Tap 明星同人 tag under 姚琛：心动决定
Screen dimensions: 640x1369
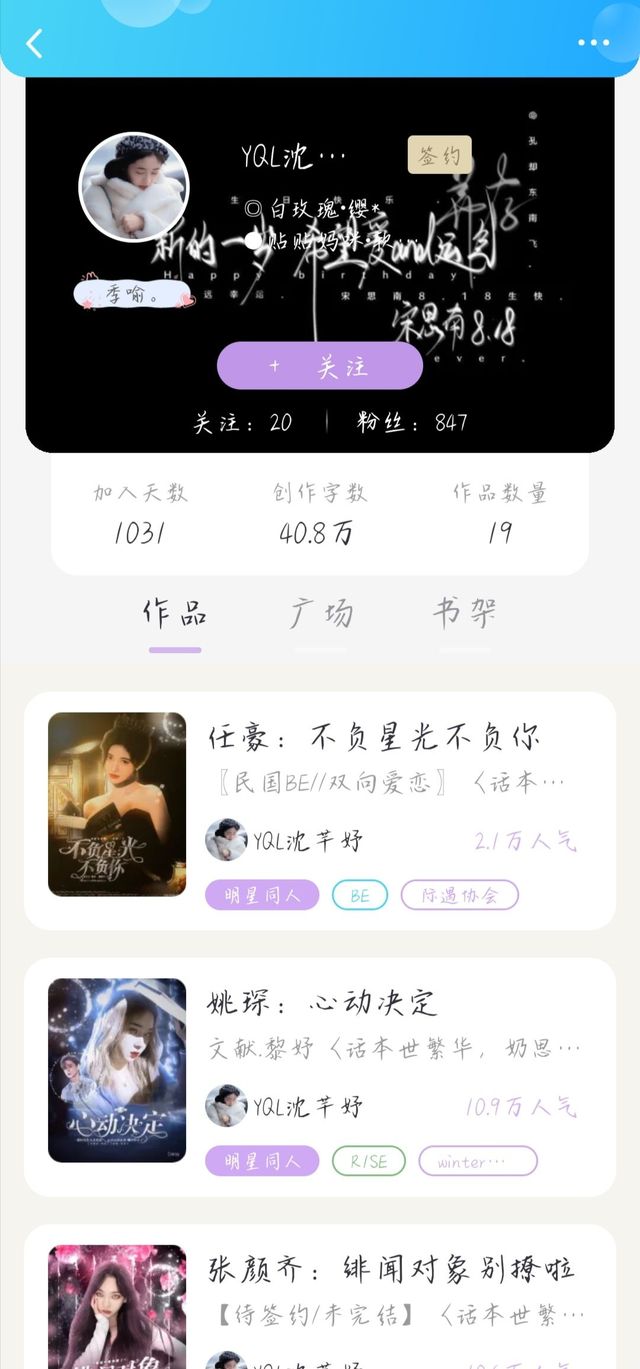pyautogui.click(x=262, y=1161)
